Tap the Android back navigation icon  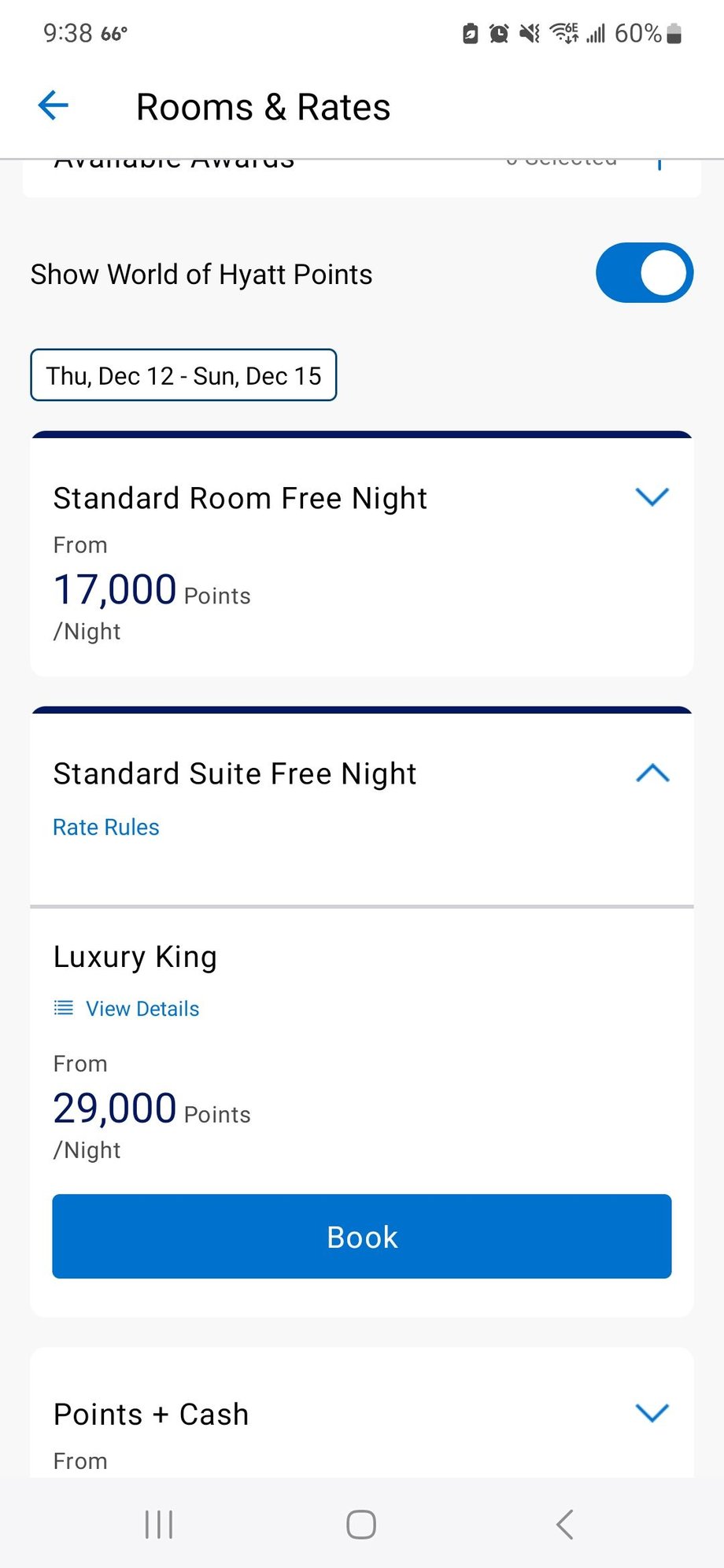564,1524
